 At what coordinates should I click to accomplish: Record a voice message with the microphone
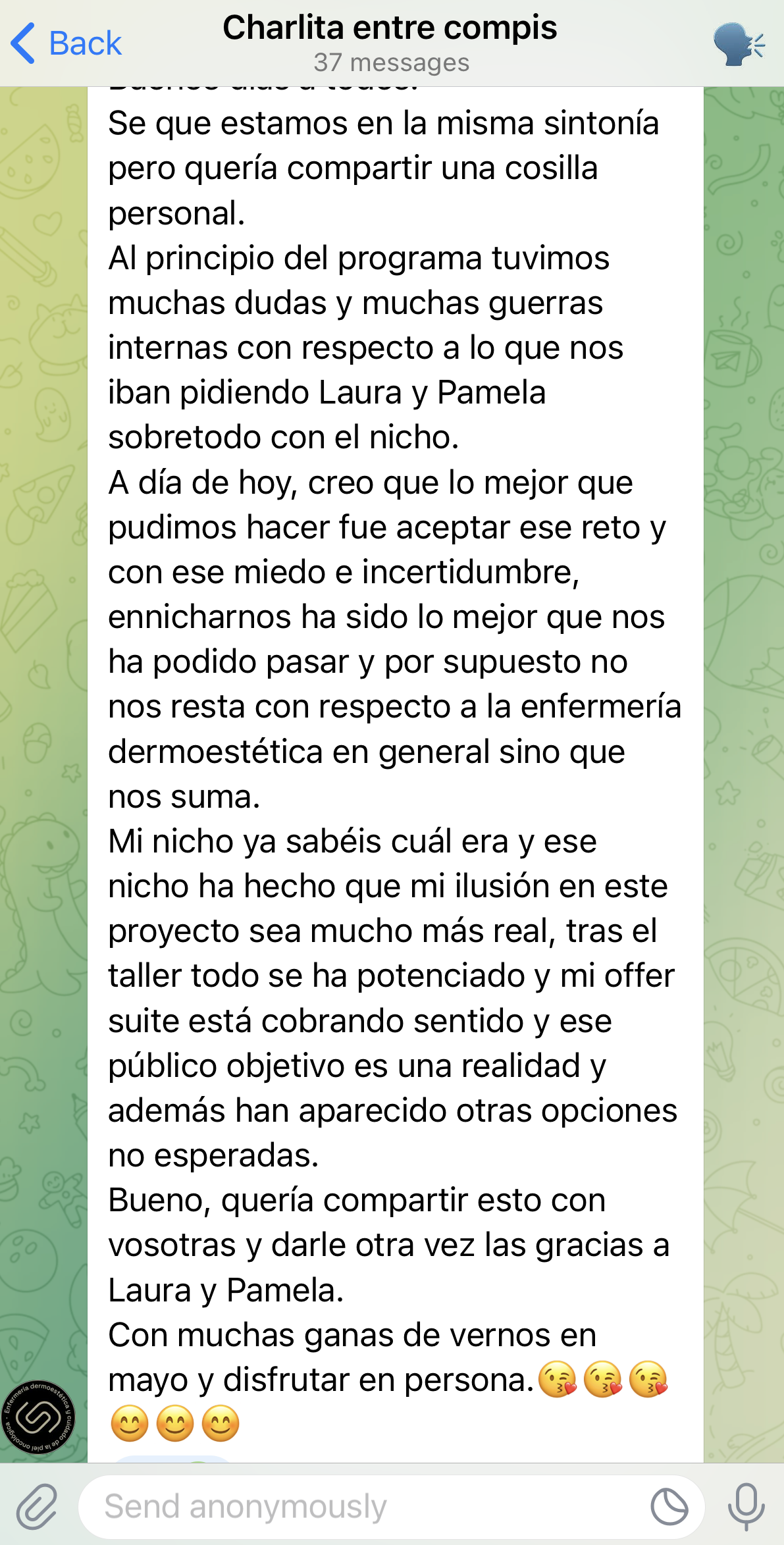(746, 1507)
